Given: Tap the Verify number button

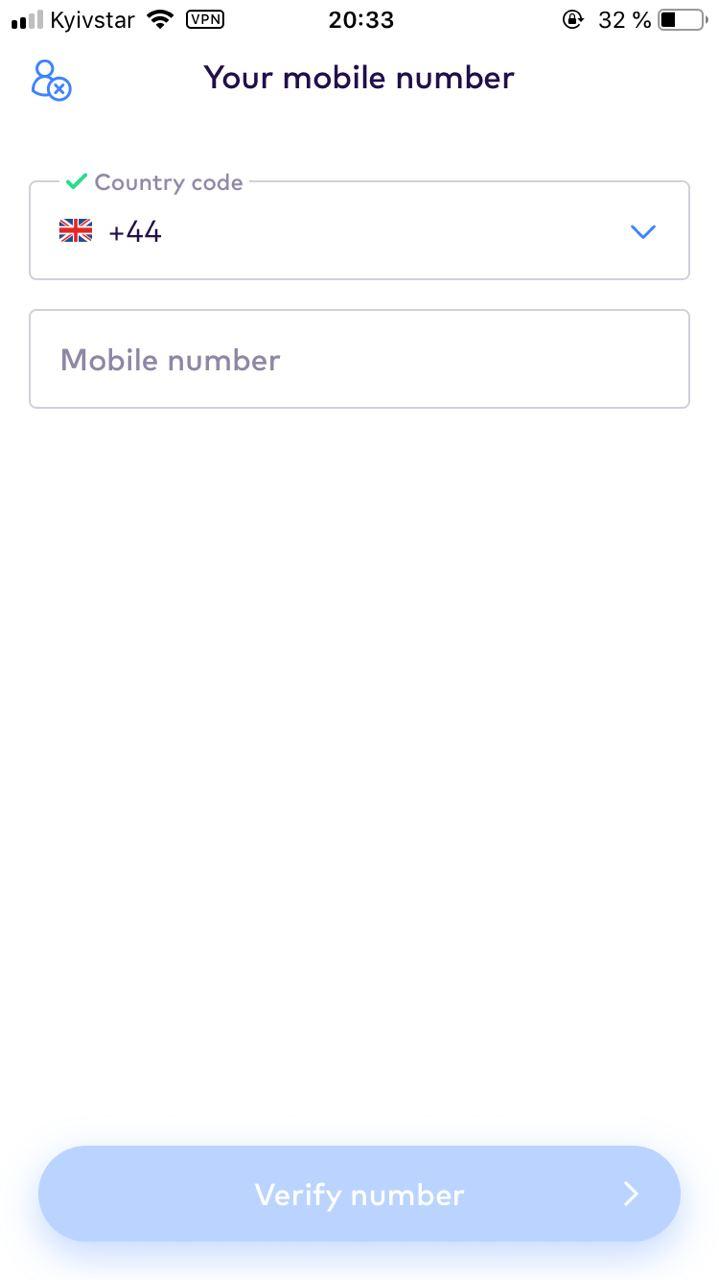Looking at the screenshot, I should click(359, 1194).
